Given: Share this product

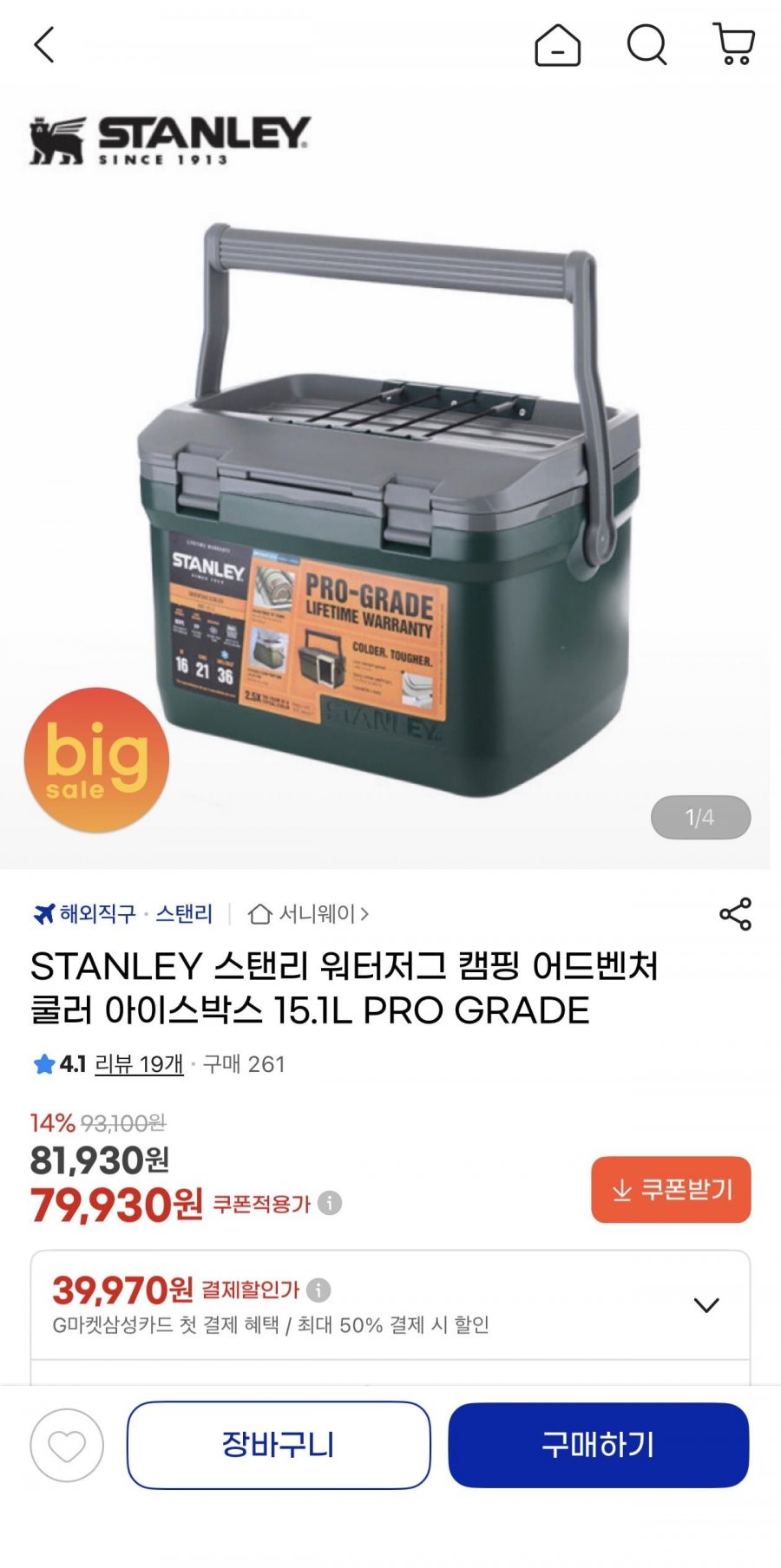Looking at the screenshot, I should pos(735,914).
